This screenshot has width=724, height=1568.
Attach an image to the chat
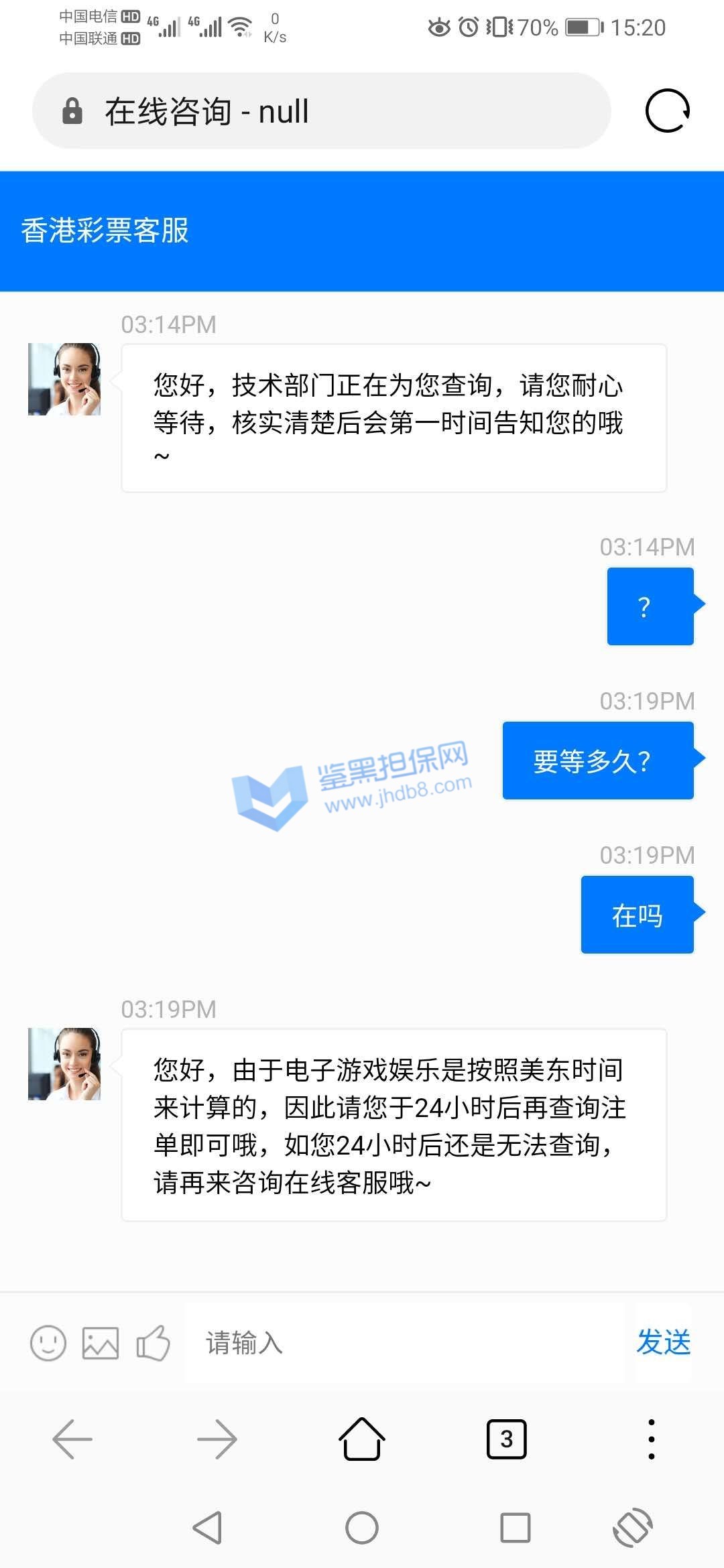point(101,1343)
